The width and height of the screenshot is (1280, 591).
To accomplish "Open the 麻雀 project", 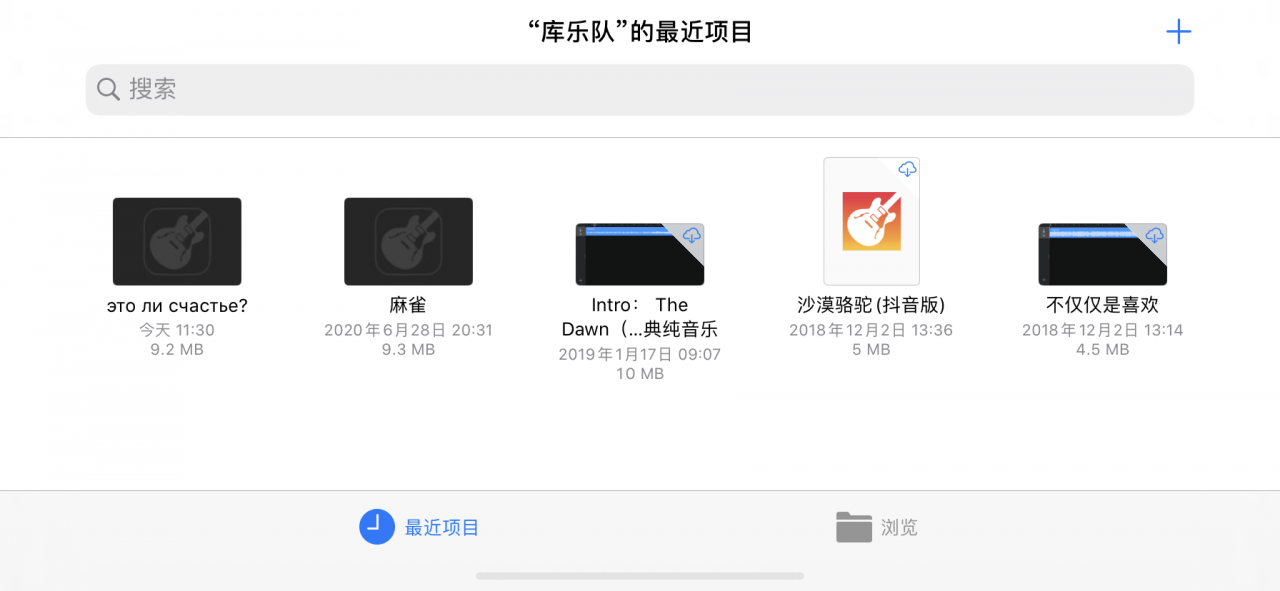I will [408, 241].
